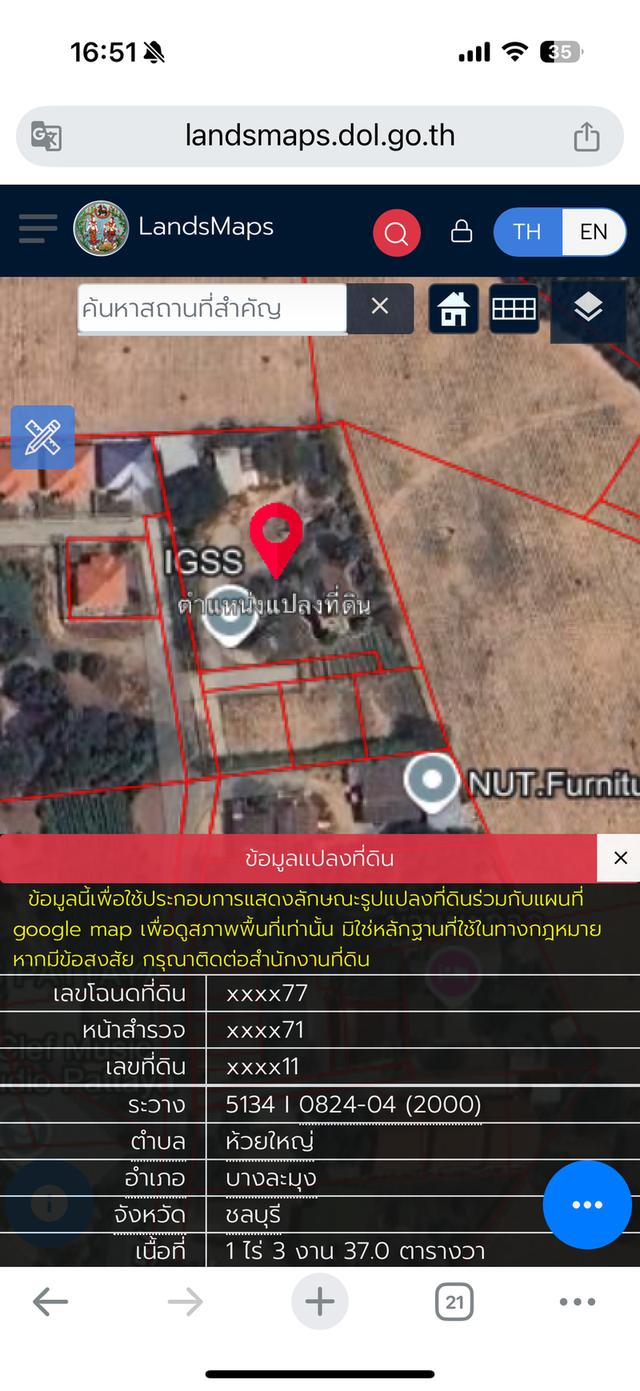Tap the translate icon in address bar

[47, 136]
